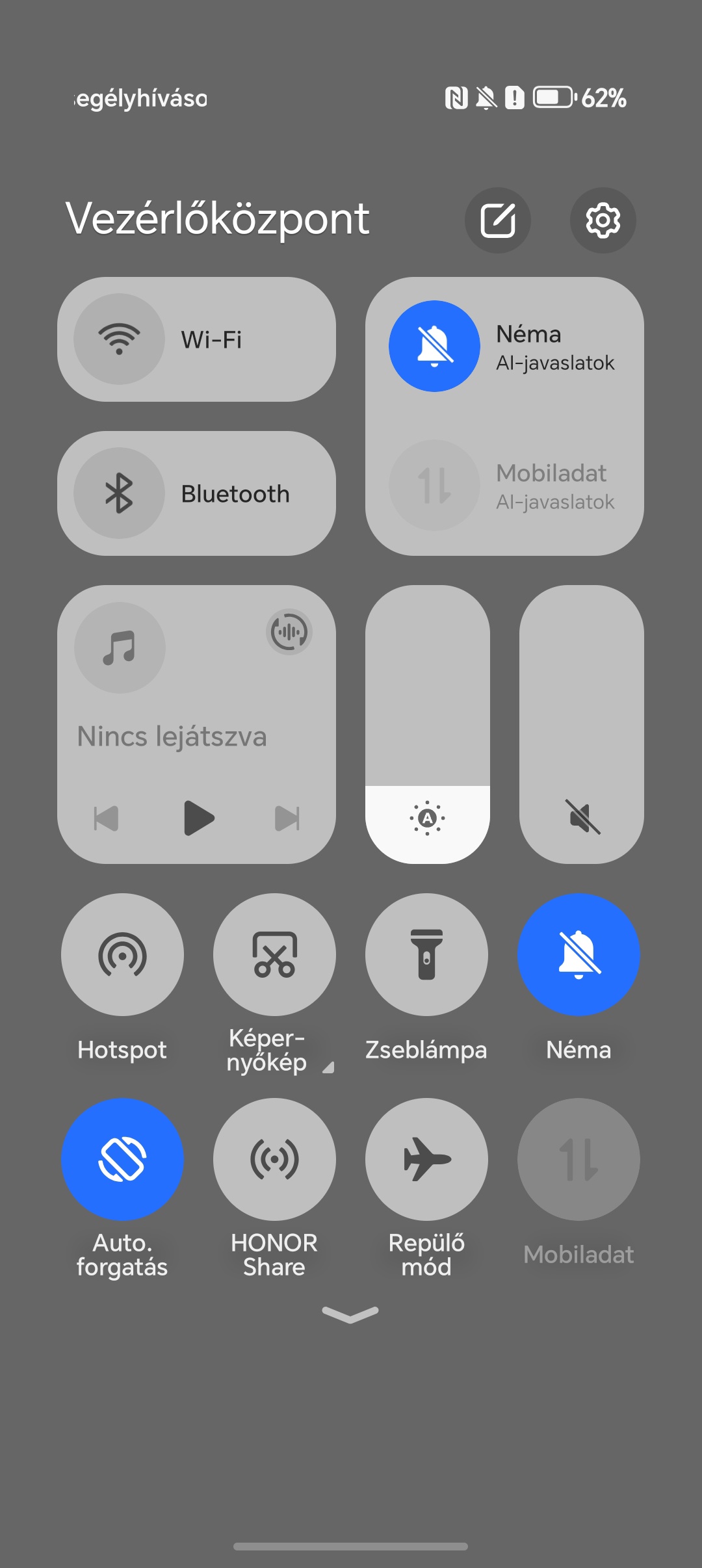
Task: Skip to the previous track
Action: tap(106, 818)
